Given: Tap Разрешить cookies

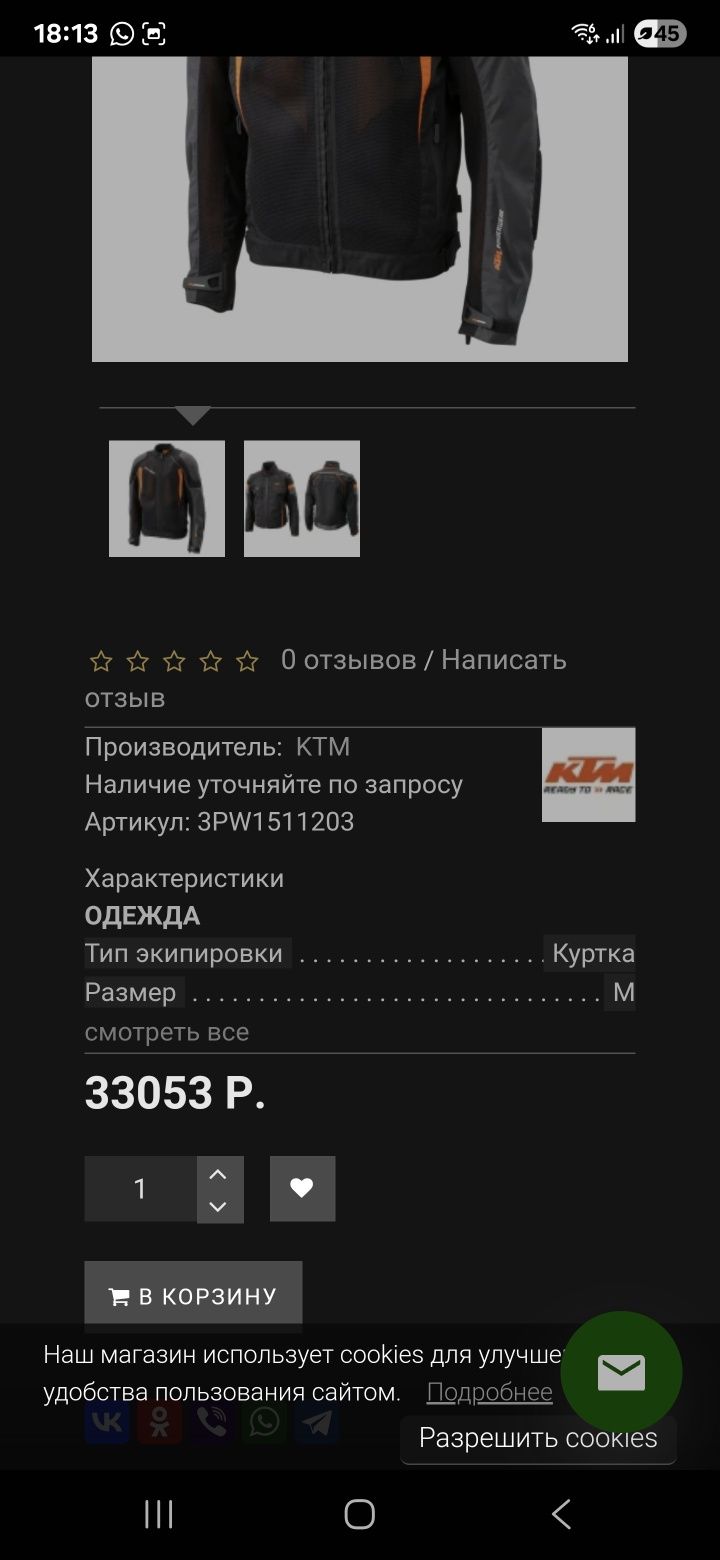Looking at the screenshot, I should click(538, 1438).
